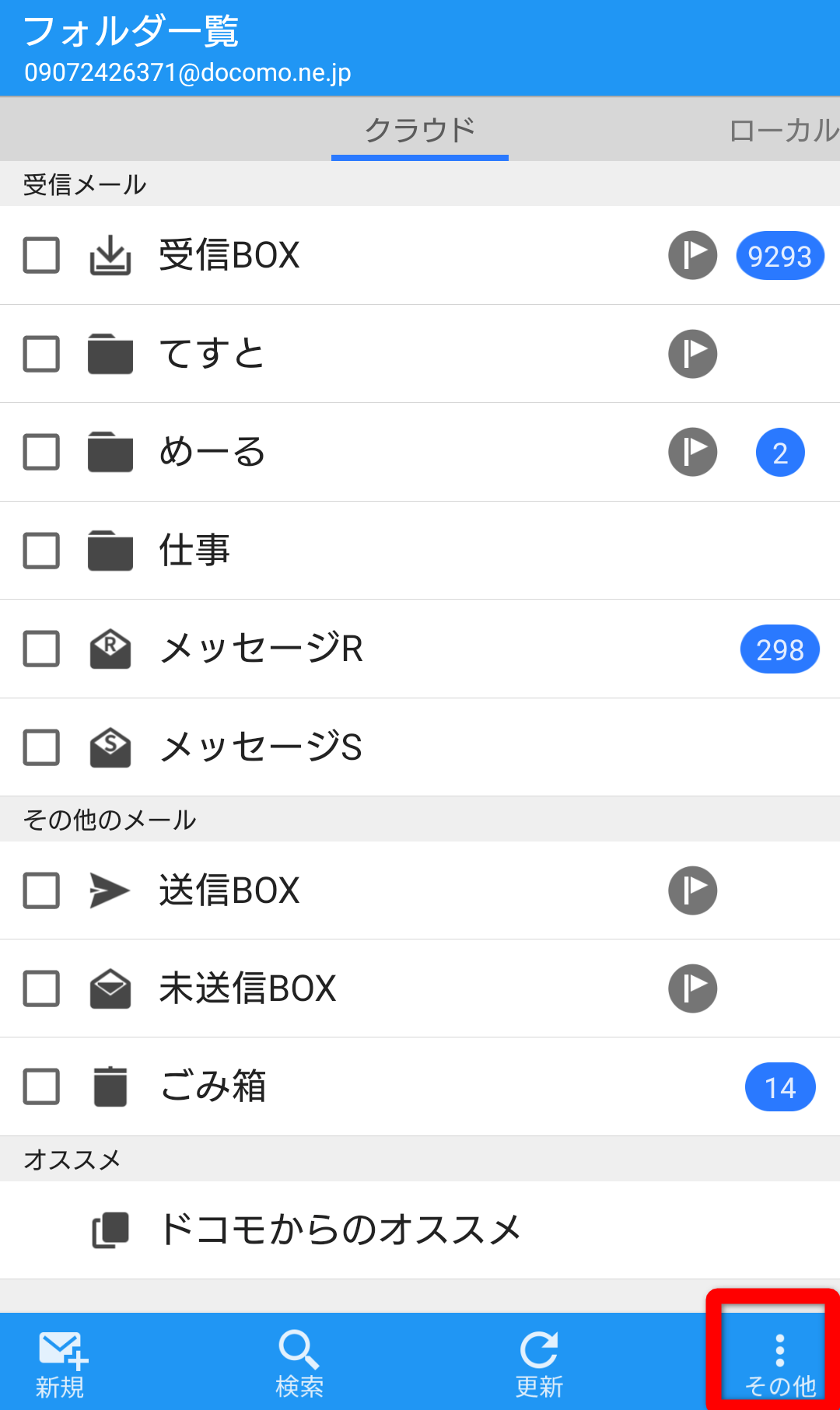
Task: Open the その他 more options menu
Action: coord(779,1363)
